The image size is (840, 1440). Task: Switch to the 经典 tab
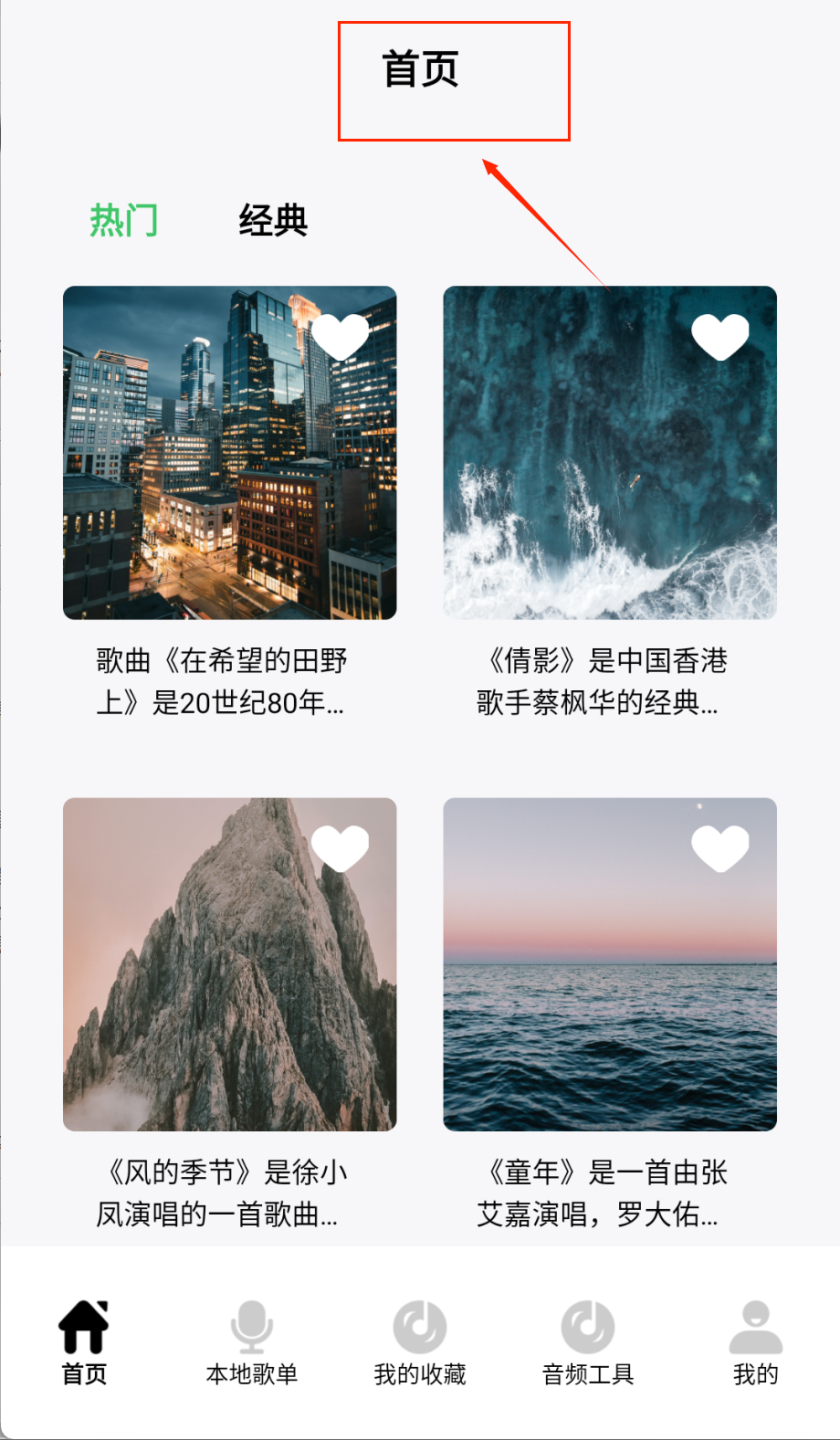pos(273,221)
